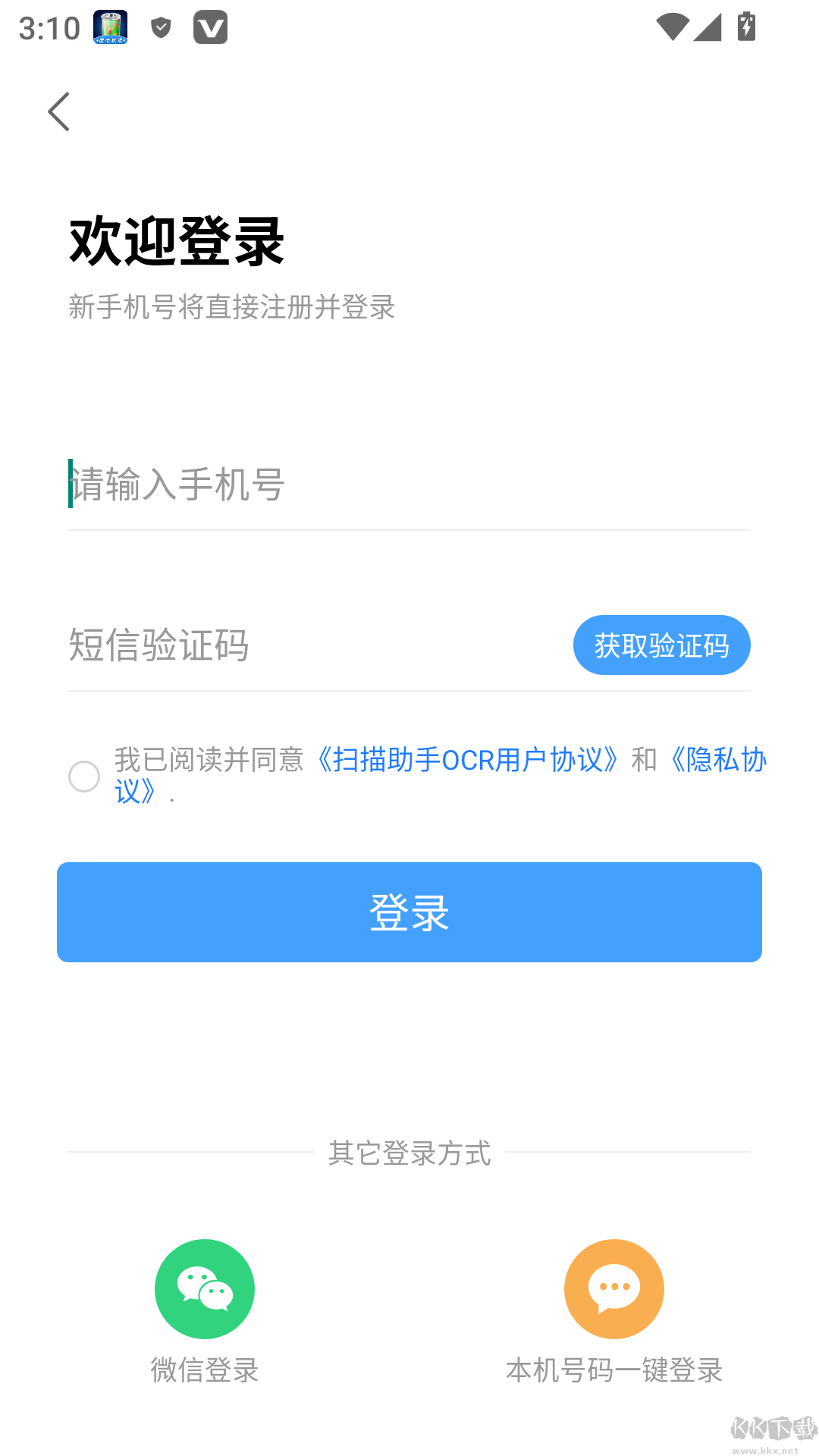Tap the WeChat login icon
Screen dimensions: 819x1456
tap(205, 1289)
